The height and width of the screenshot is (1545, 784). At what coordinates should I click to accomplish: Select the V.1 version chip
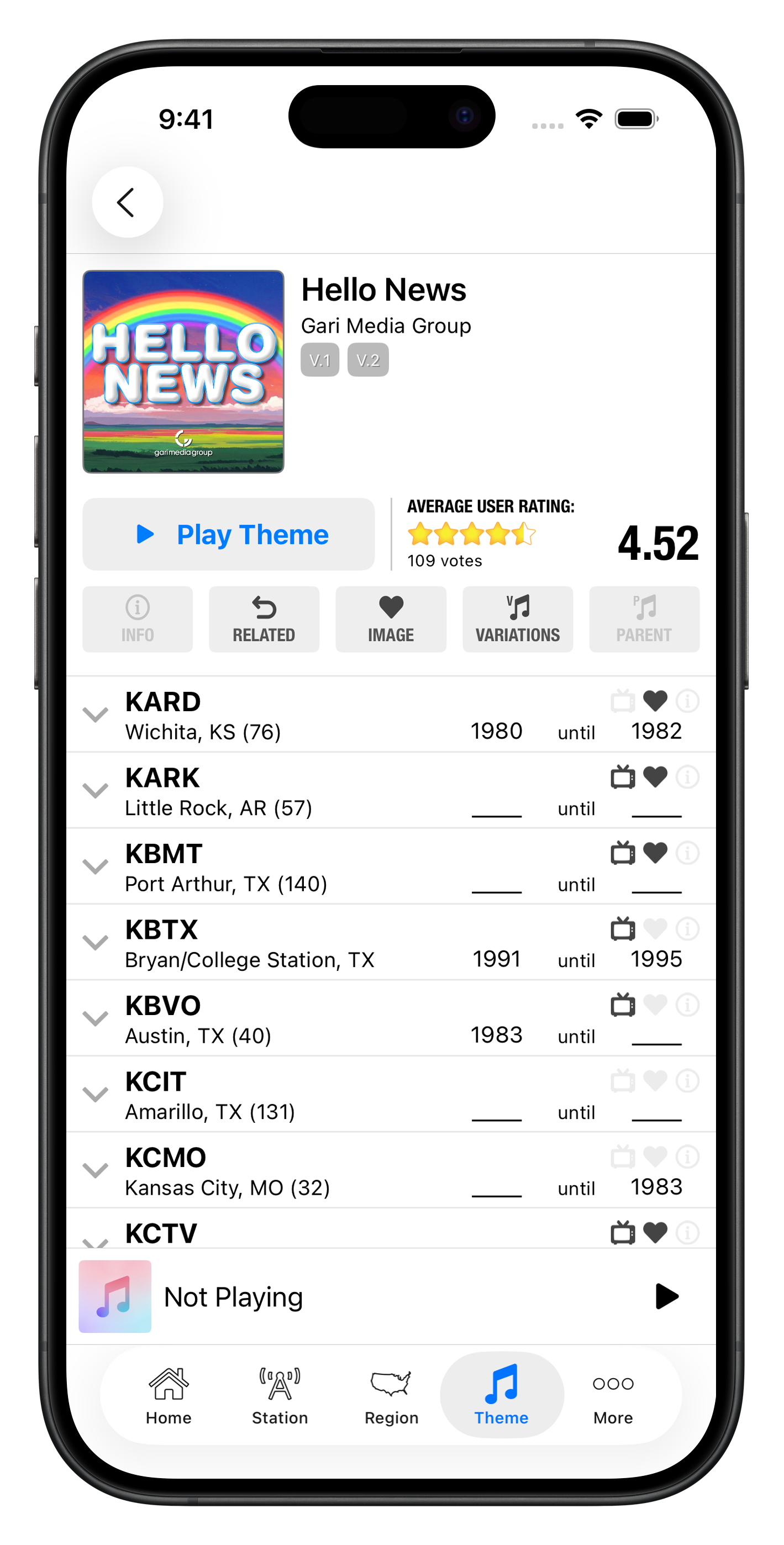pyautogui.click(x=320, y=360)
